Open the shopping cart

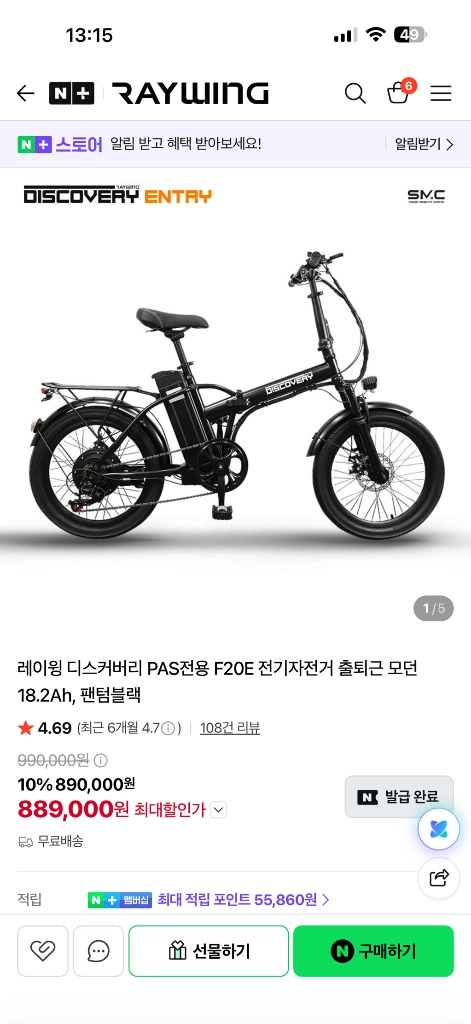point(398,93)
